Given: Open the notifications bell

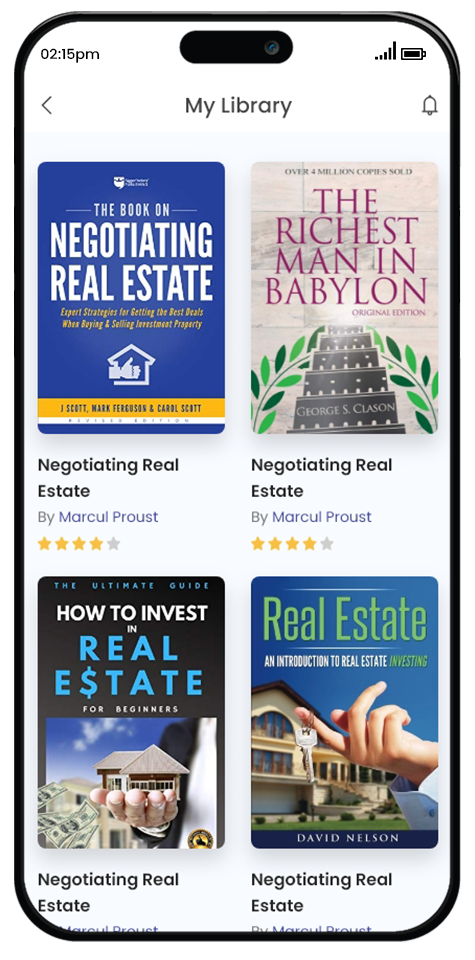Looking at the screenshot, I should (x=430, y=105).
